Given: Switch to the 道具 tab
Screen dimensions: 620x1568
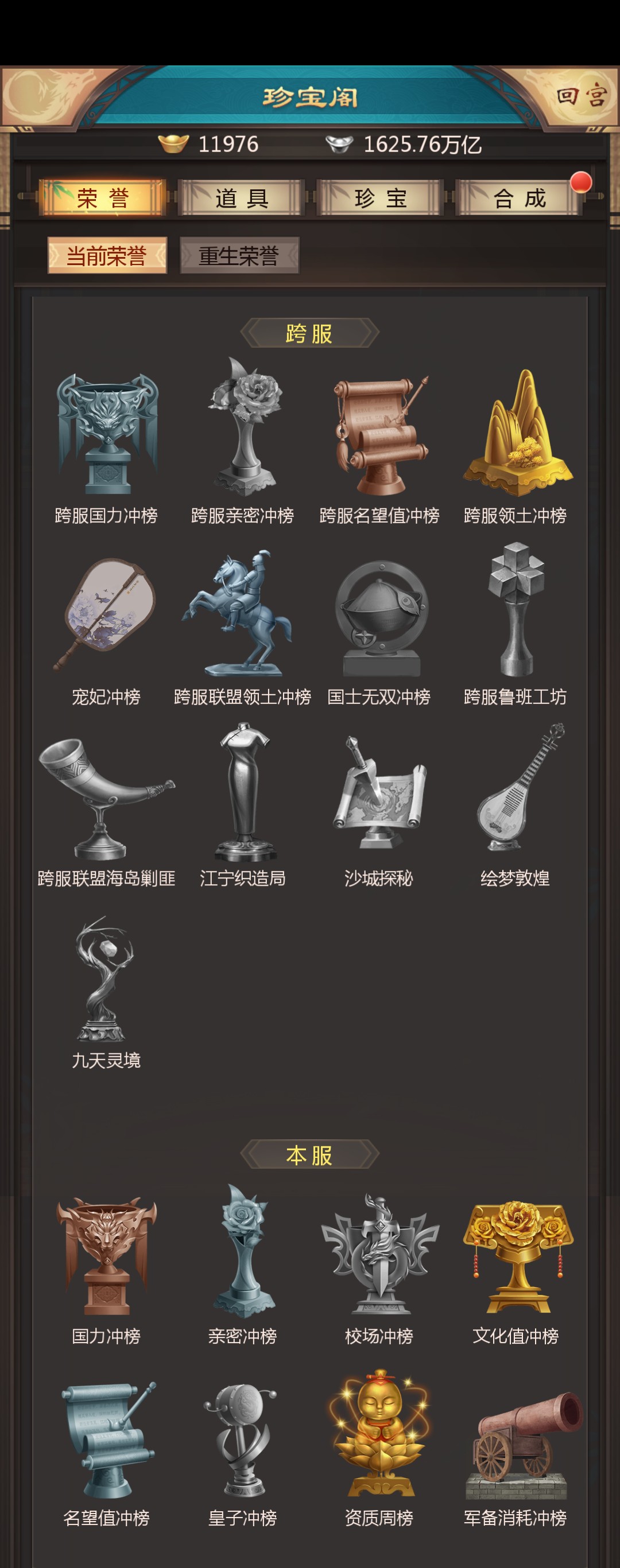Looking at the screenshot, I should [241, 198].
